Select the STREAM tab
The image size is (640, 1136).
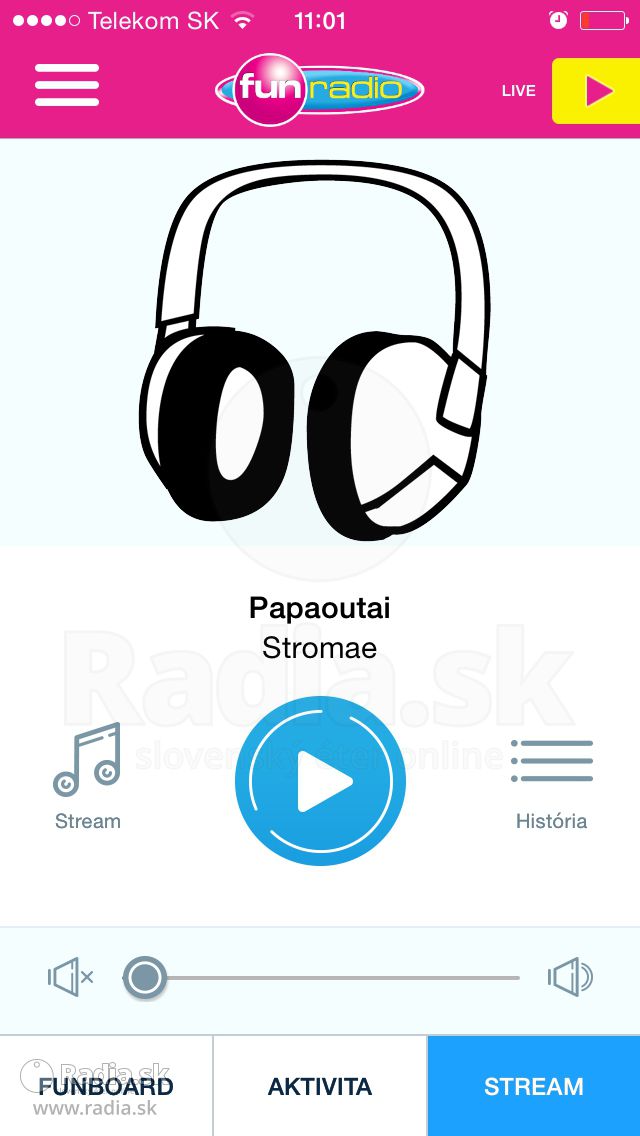533,1086
